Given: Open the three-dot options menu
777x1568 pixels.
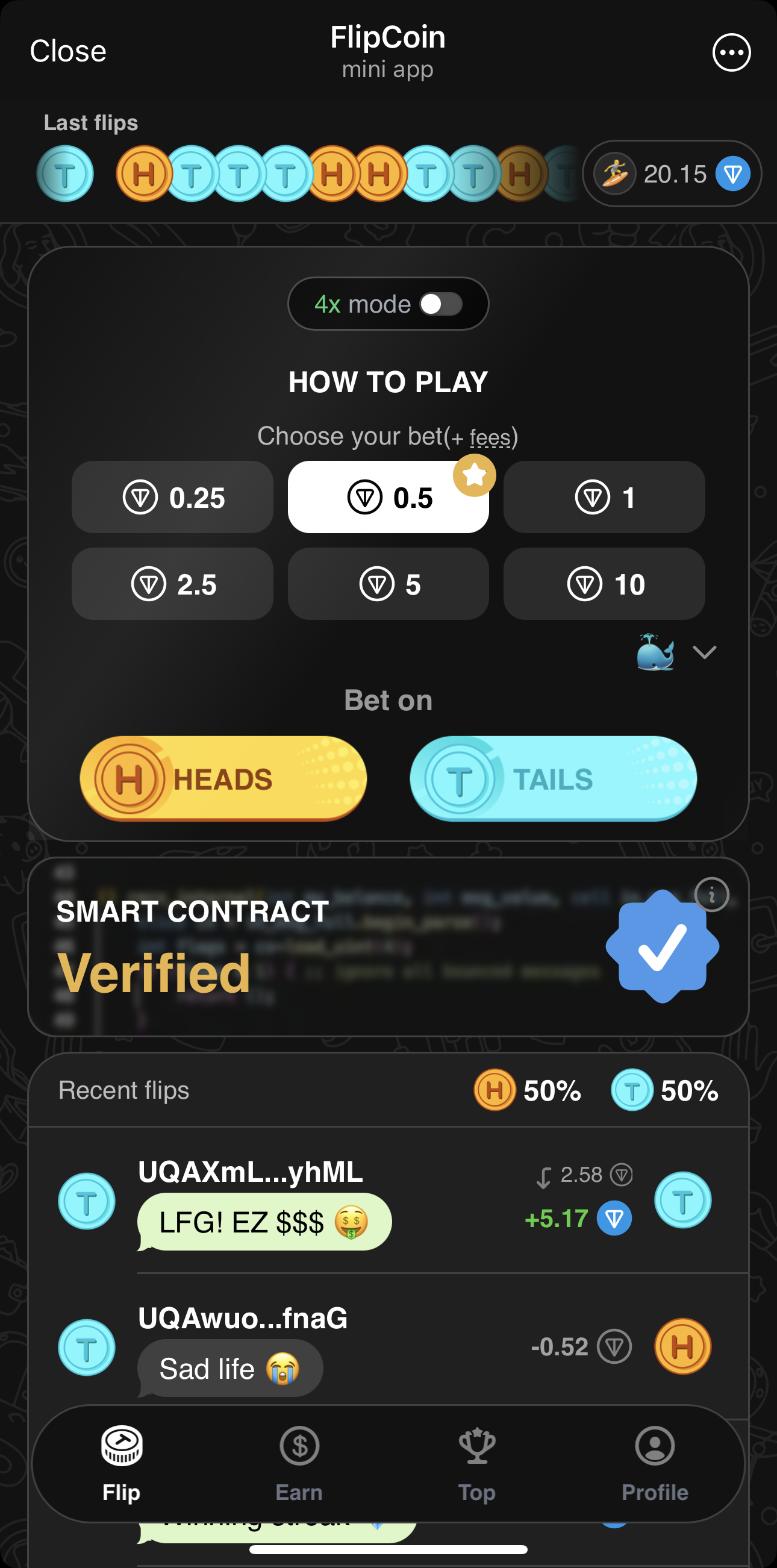Looking at the screenshot, I should [x=731, y=52].
